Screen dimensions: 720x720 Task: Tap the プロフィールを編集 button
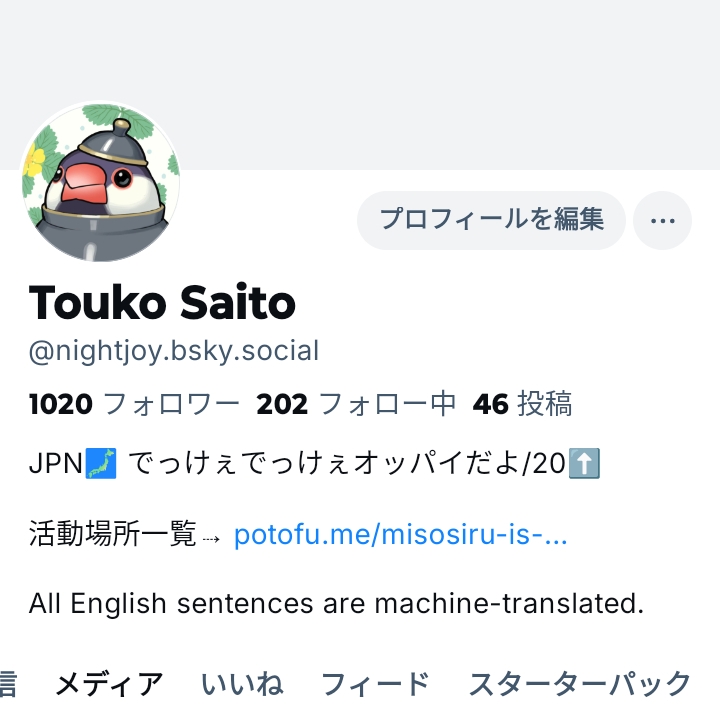click(x=491, y=220)
